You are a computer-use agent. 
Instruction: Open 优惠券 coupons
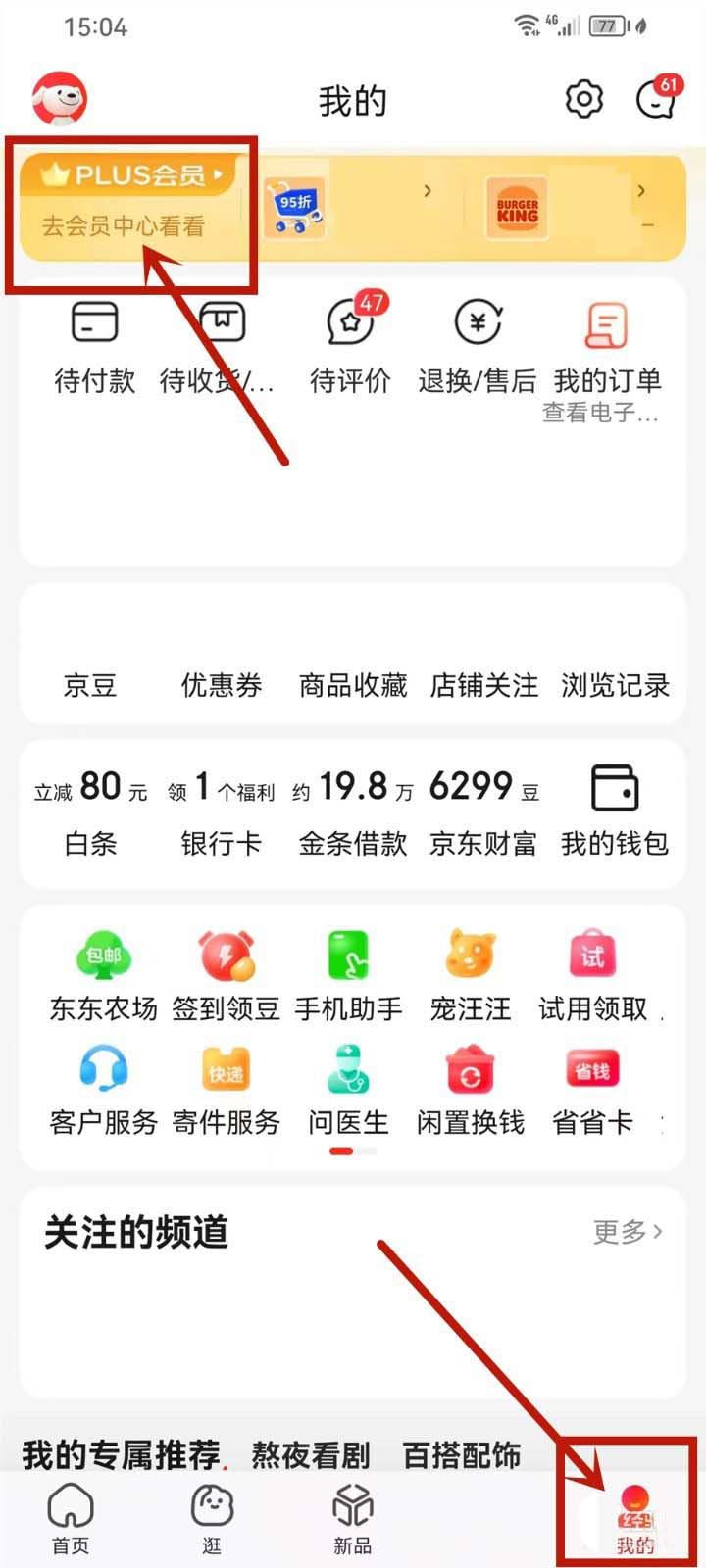click(x=222, y=684)
